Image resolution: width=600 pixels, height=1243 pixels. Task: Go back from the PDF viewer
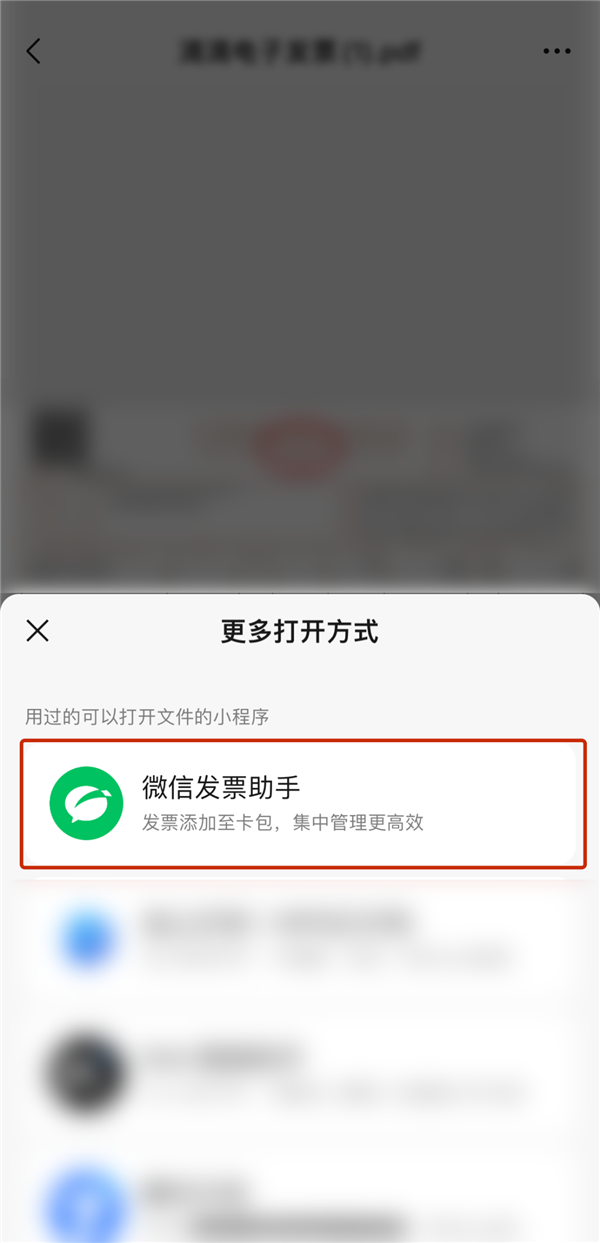click(34, 52)
